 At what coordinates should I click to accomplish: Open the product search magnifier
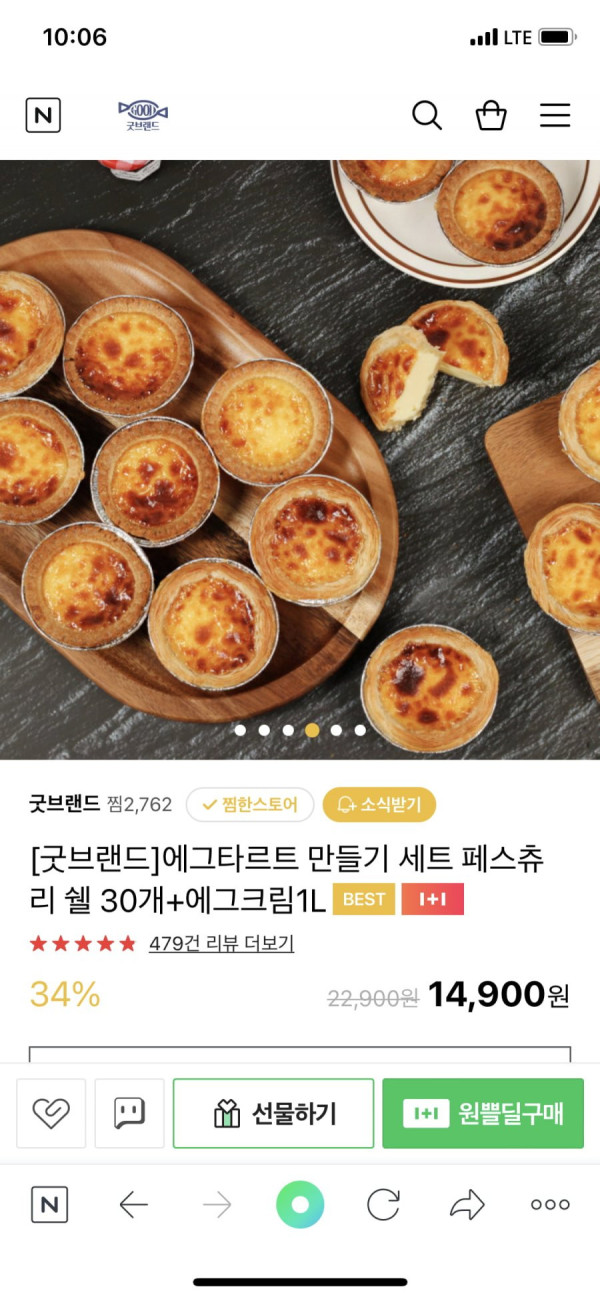click(427, 116)
